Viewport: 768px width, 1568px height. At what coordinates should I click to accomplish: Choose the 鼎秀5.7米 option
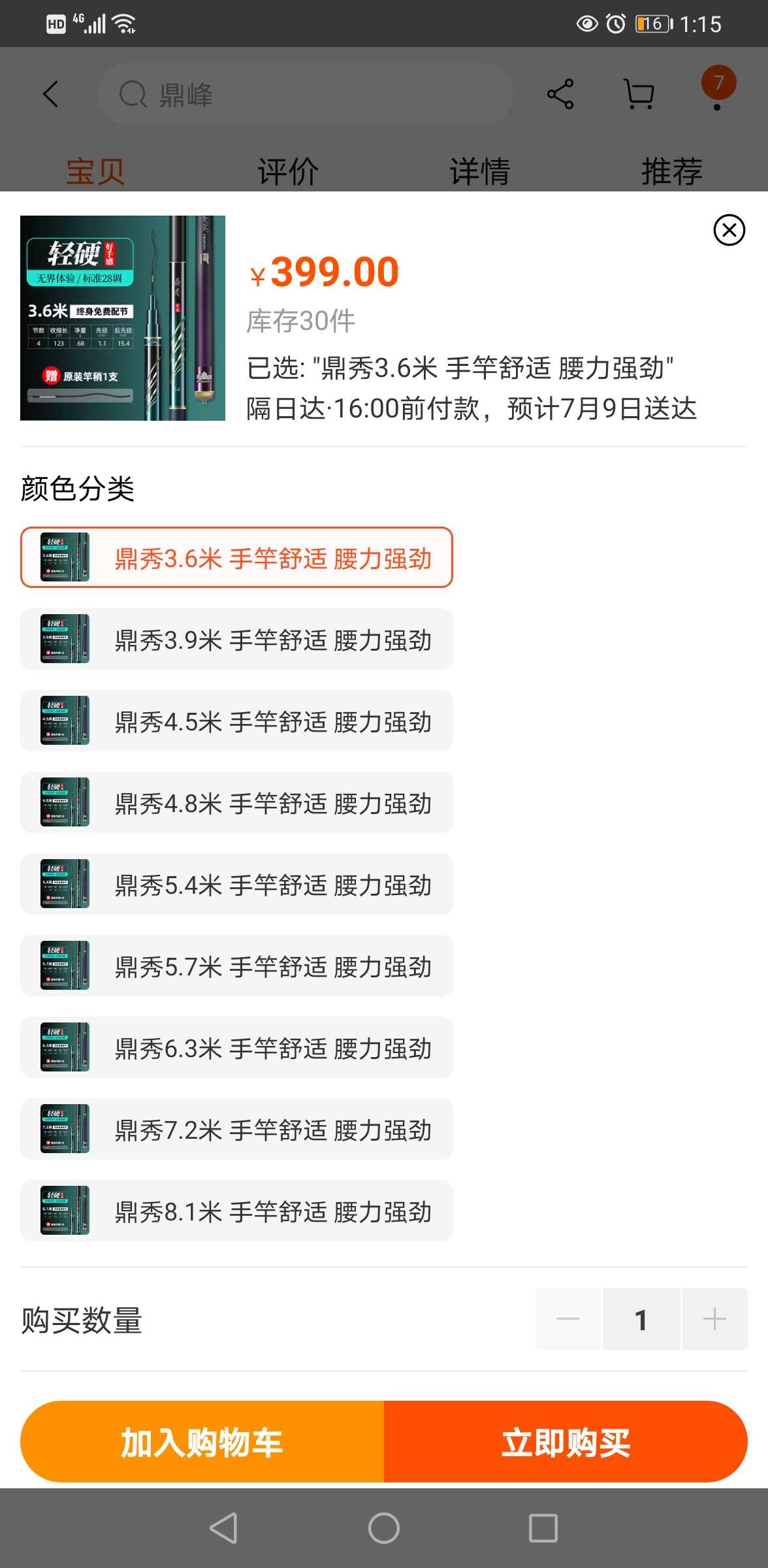[236, 966]
